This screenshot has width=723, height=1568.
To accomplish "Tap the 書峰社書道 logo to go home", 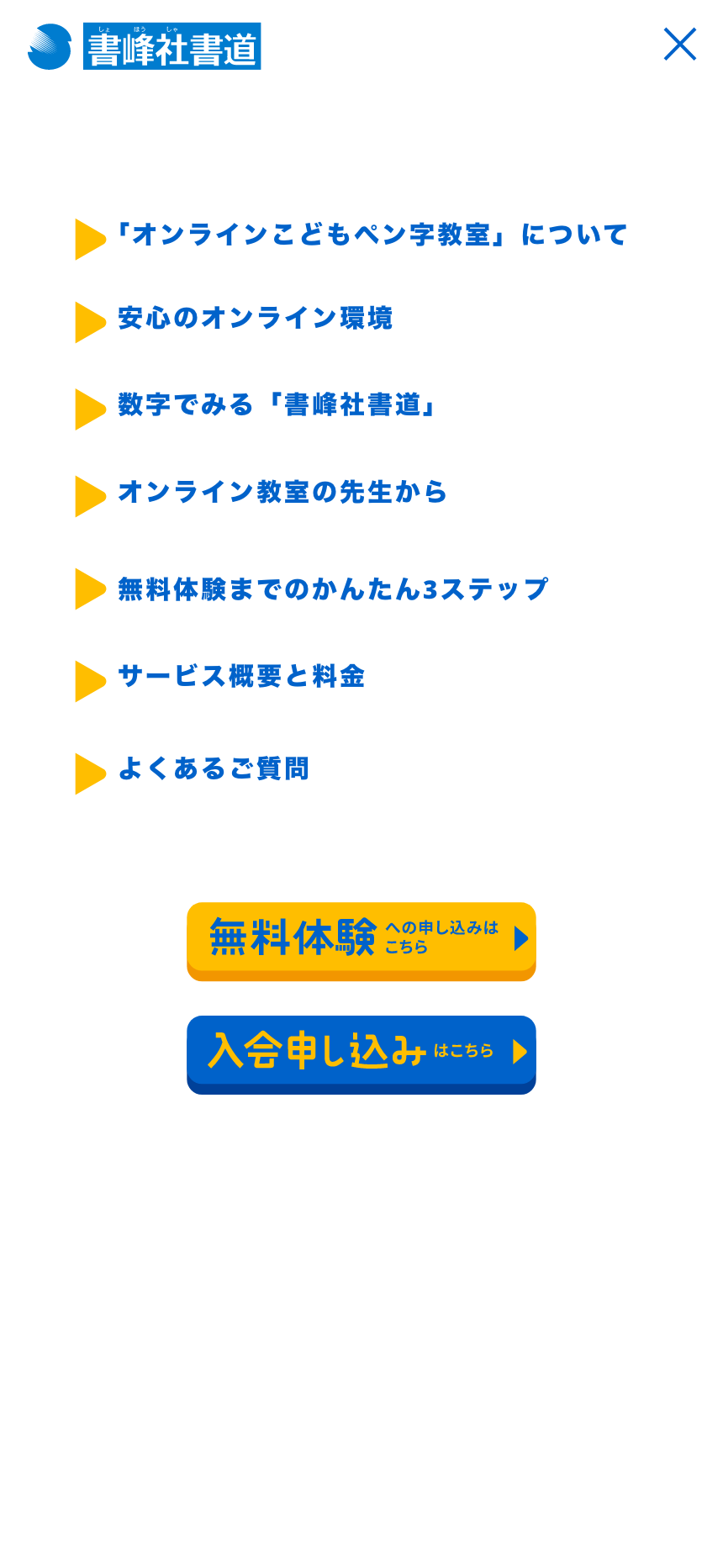I will coord(144,46).
